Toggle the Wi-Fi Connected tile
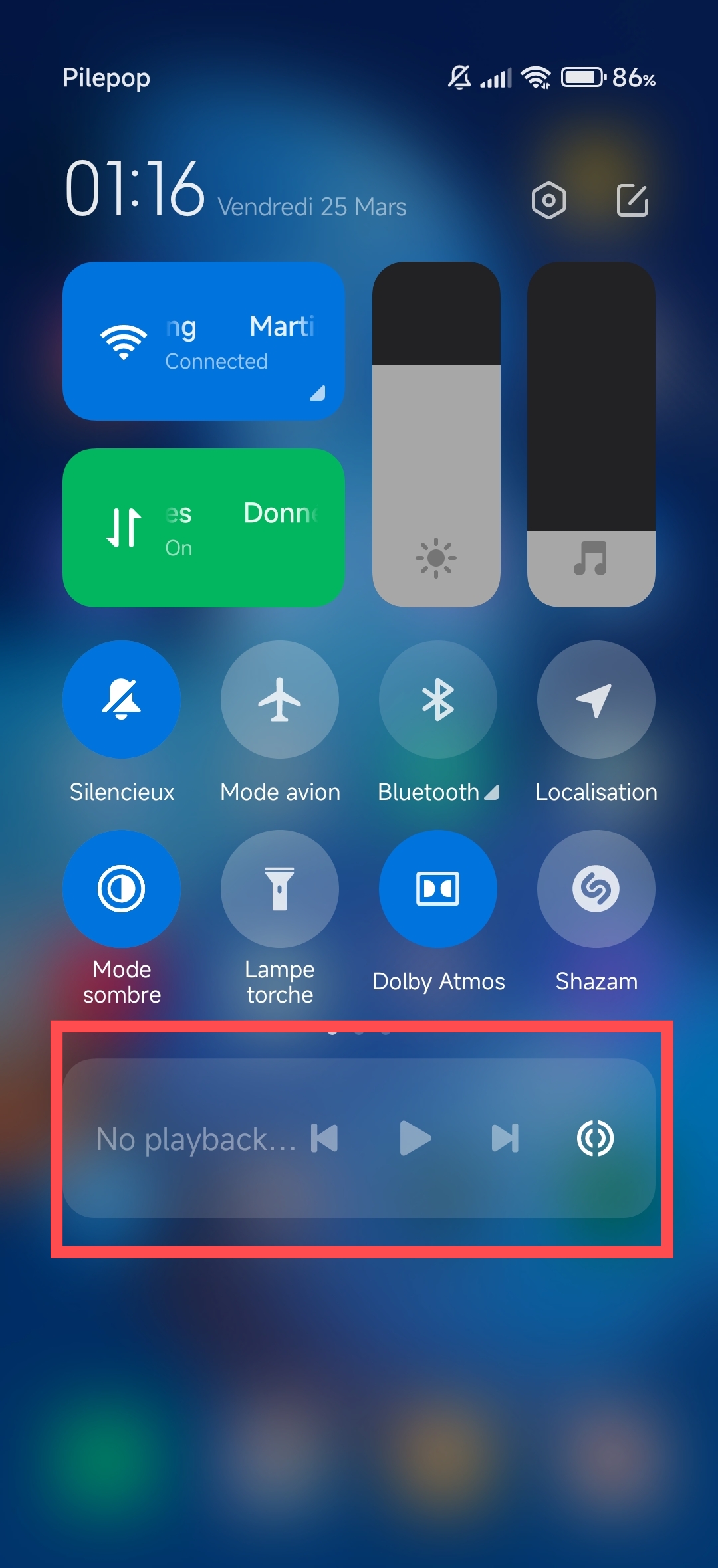The image size is (718, 1568). pyautogui.click(x=203, y=341)
